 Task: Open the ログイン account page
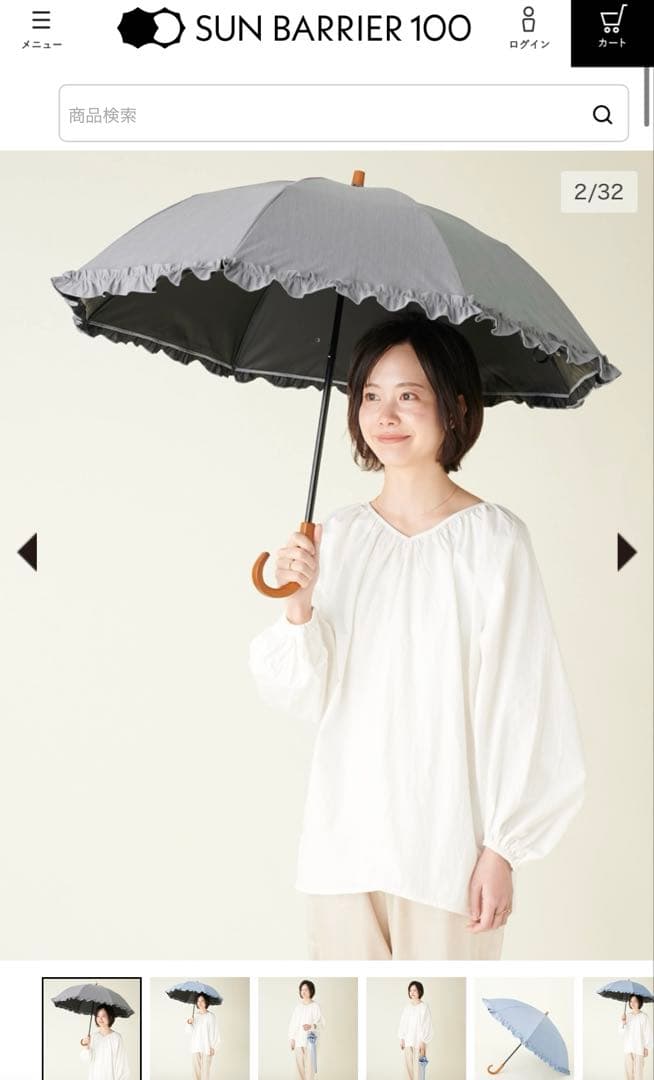[x=529, y=30]
